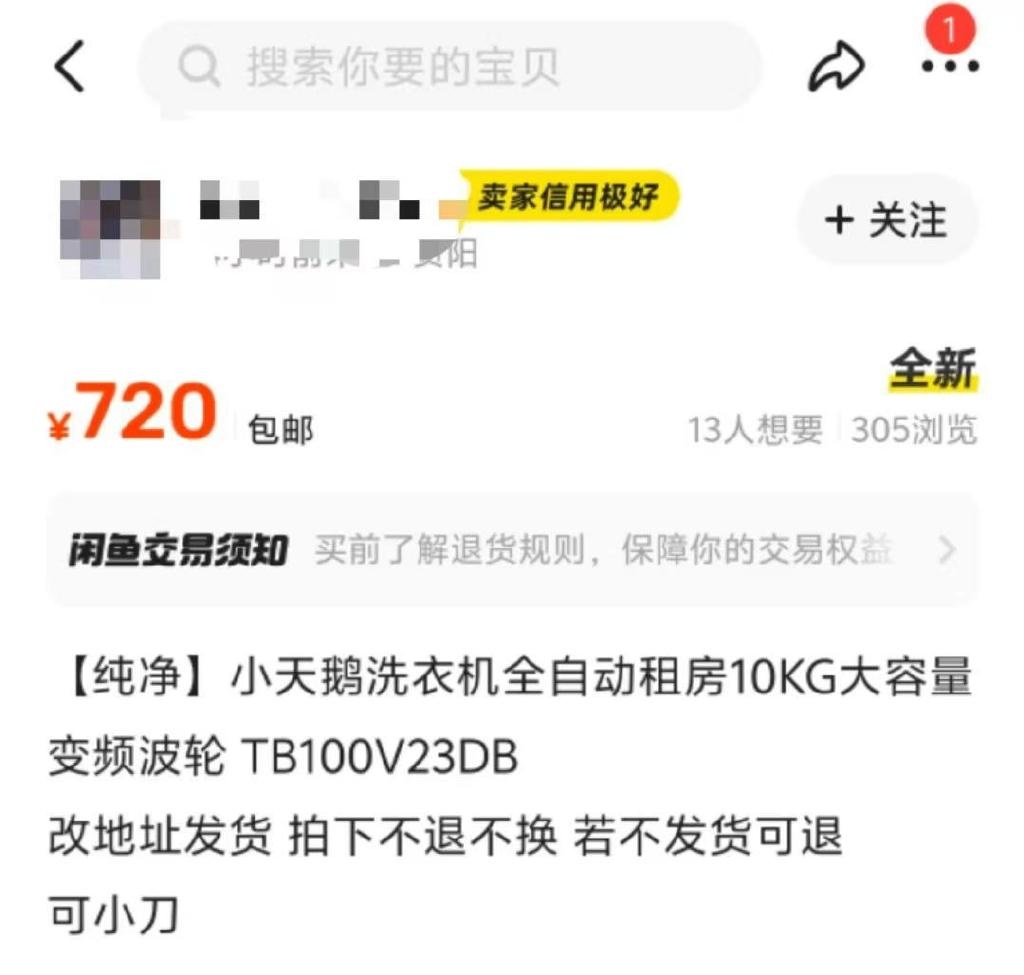Follow the seller with + 关注
The width and height of the screenshot is (1024, 975).
point(887,220)
